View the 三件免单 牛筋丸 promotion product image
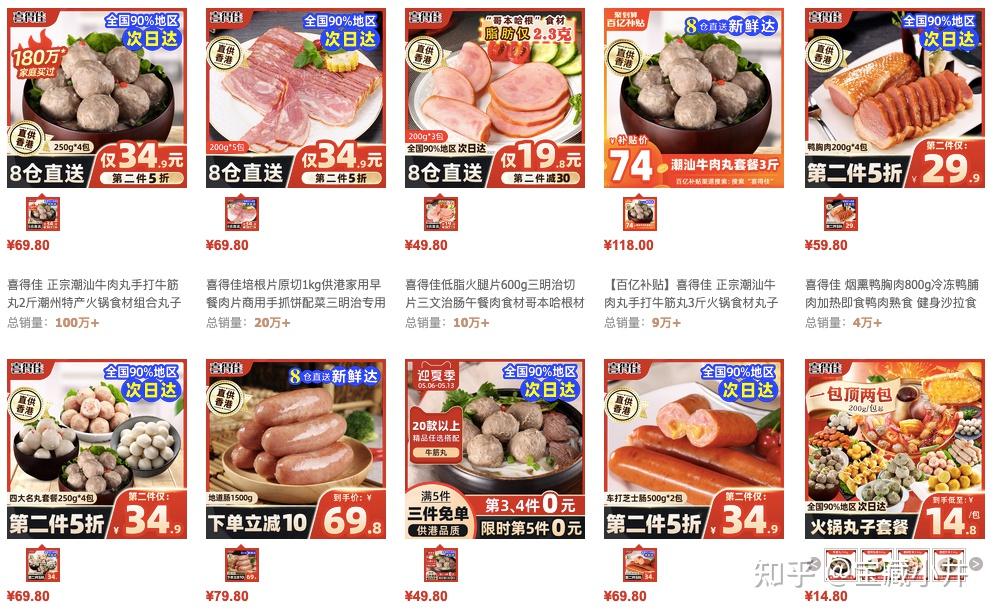 pos(495,449)
